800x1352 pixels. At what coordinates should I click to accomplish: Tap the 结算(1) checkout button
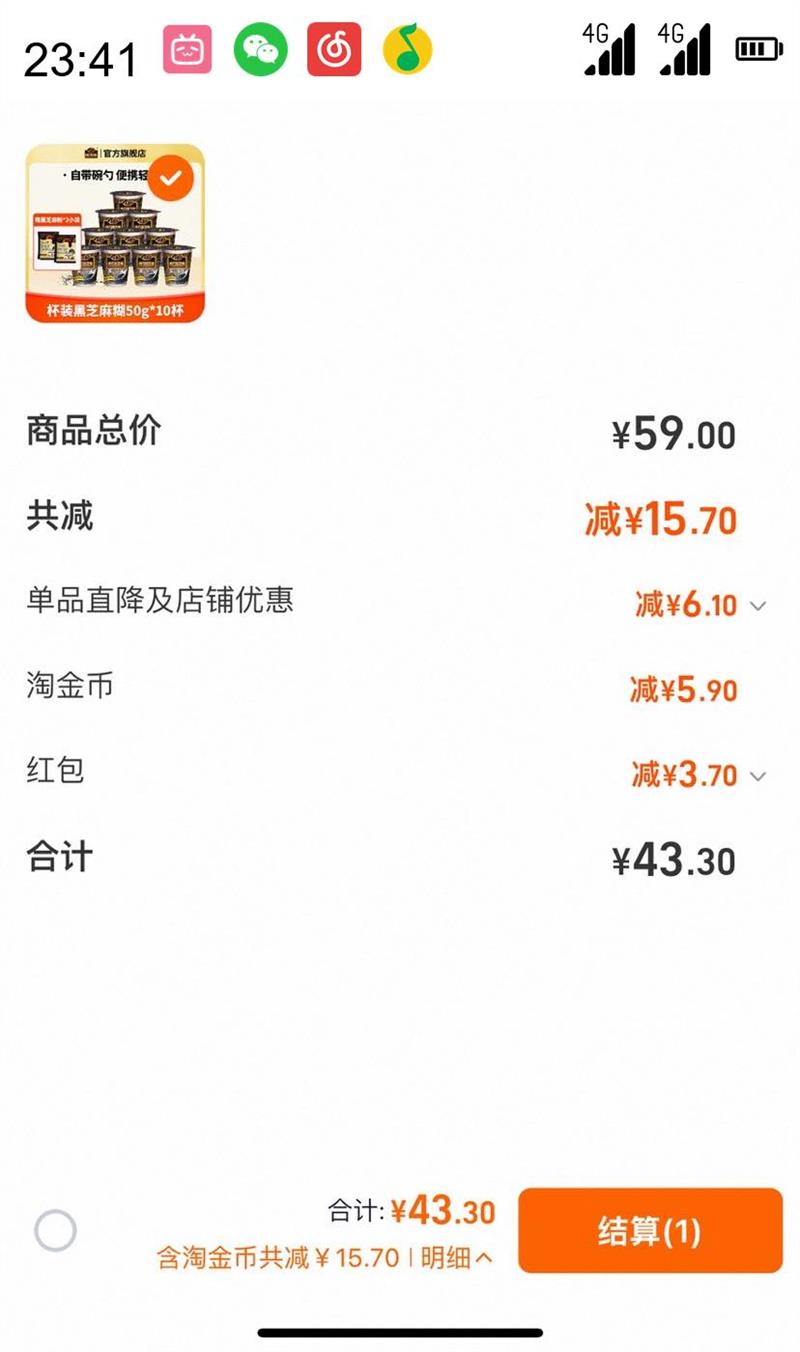(649, 1230)
